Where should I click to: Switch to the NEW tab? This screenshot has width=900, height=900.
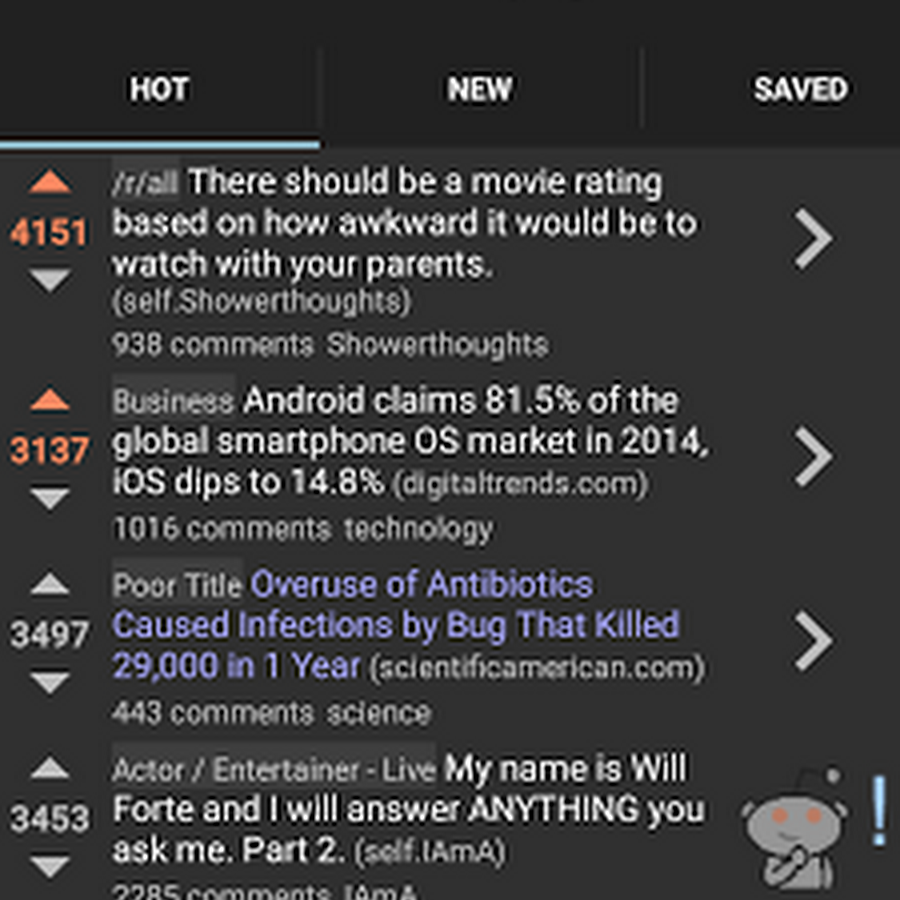click(x=480, y=90)
